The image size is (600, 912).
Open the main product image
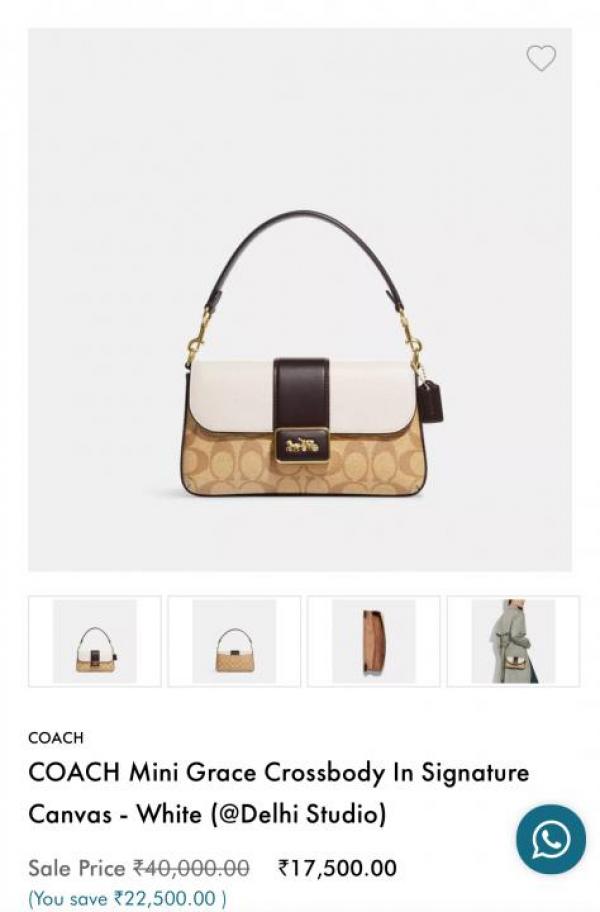click(300, 300)
